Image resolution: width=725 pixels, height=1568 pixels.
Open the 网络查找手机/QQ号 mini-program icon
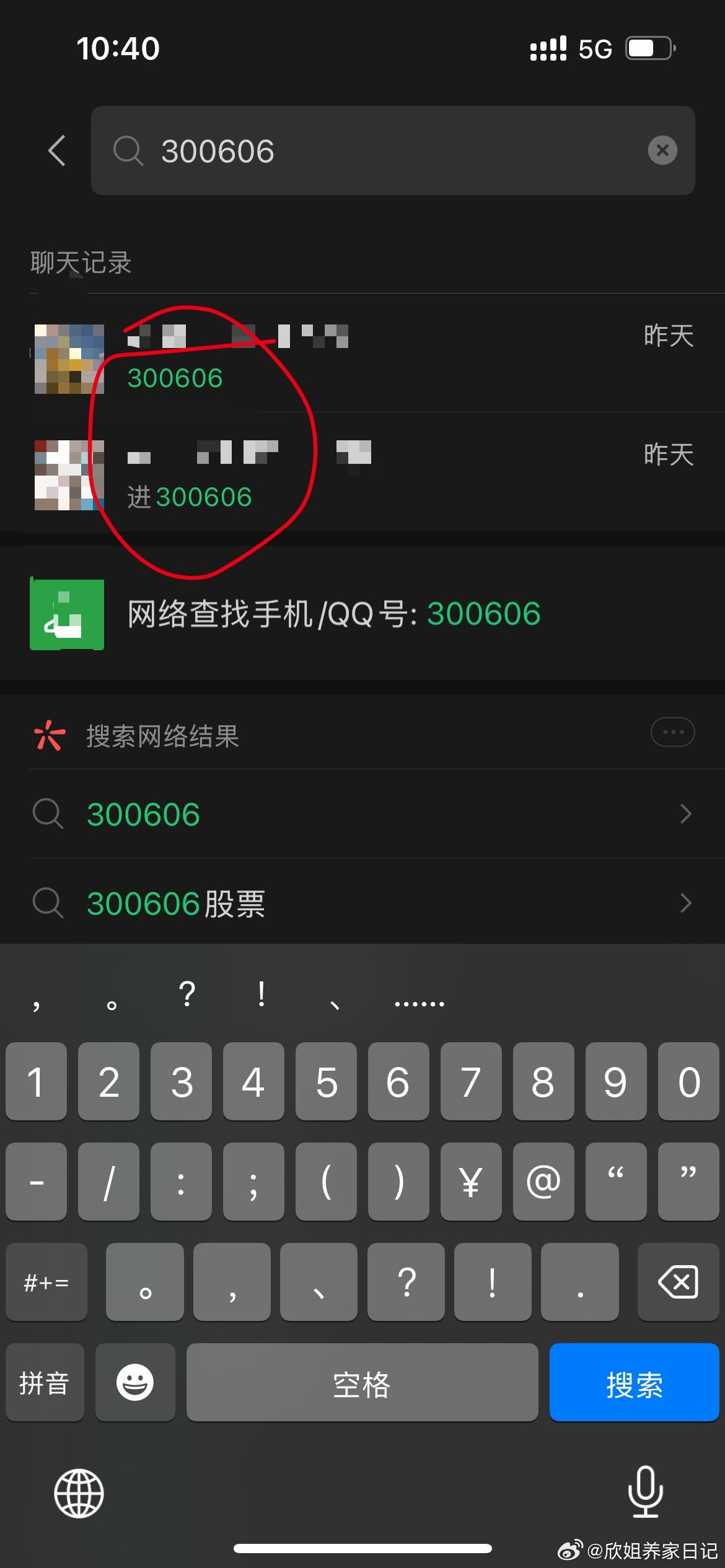tap(67, 612)
